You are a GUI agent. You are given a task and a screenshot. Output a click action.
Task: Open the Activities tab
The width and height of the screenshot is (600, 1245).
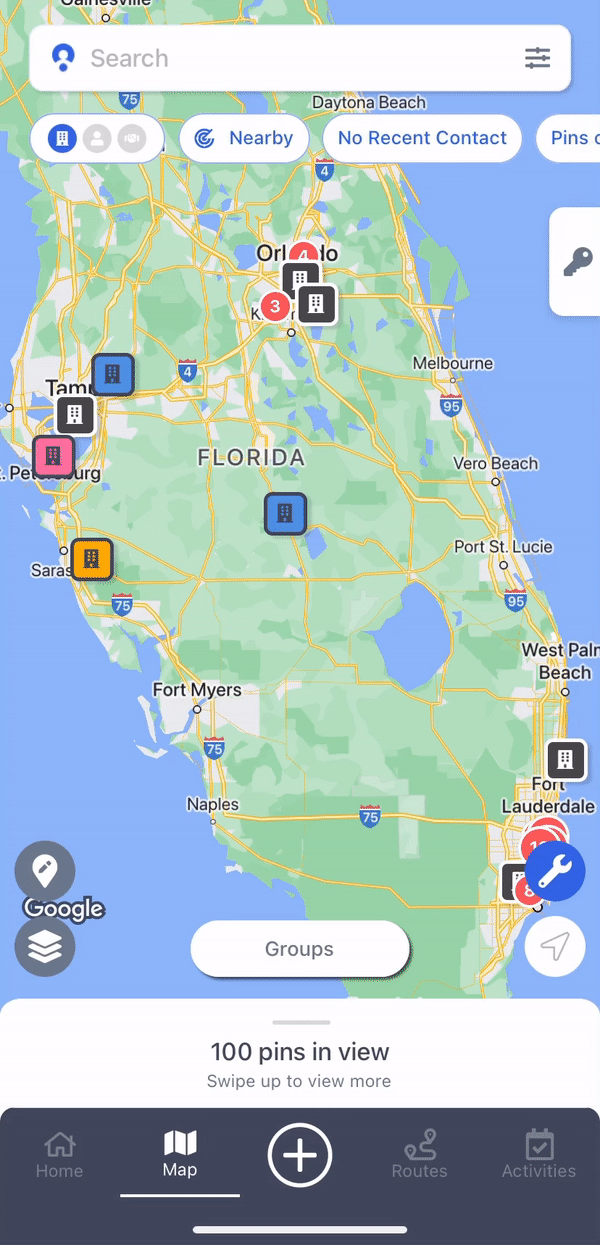(x=539, y=1155)
